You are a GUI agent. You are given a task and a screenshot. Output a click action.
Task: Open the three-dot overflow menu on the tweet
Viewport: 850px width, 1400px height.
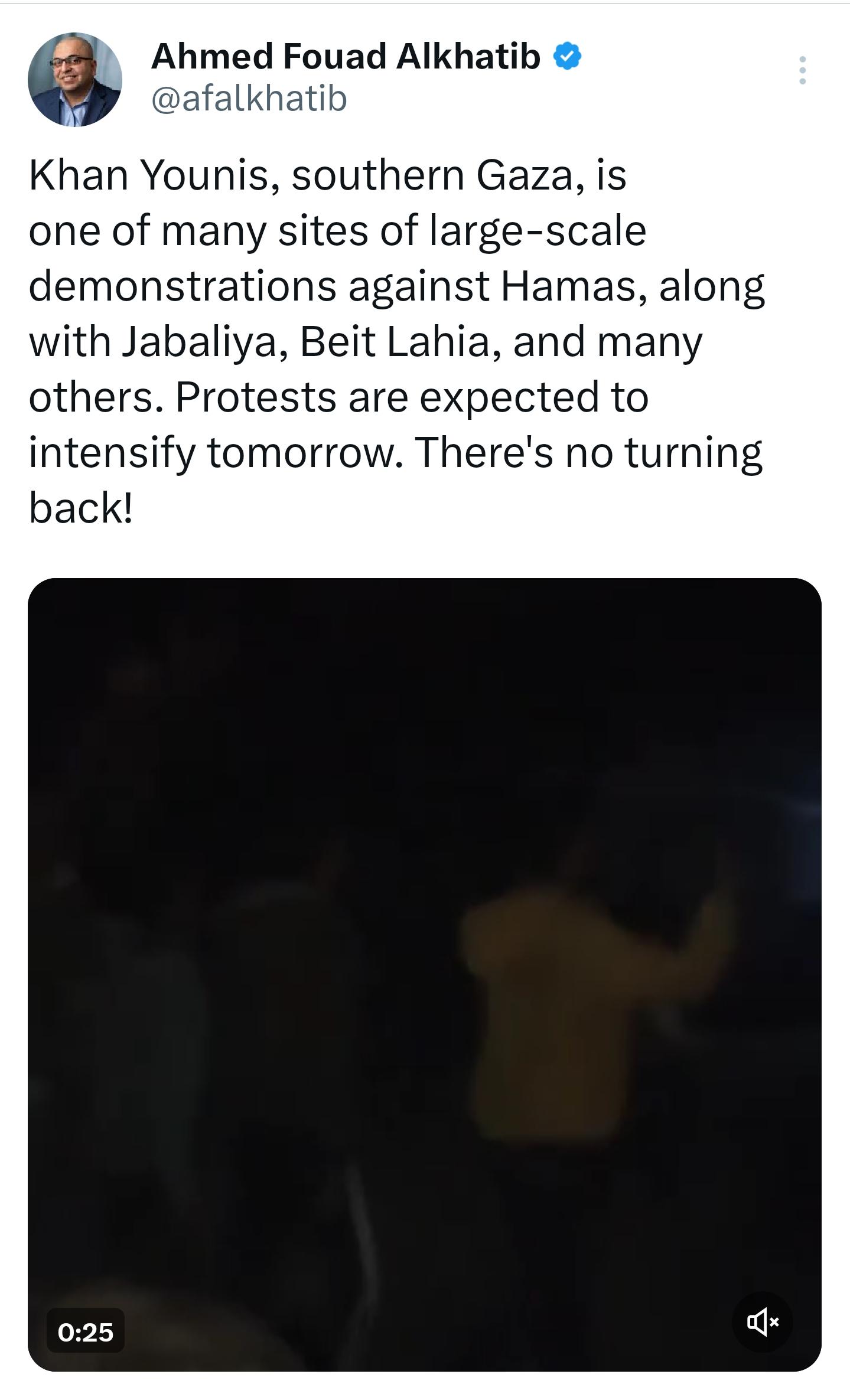point(802,70)
